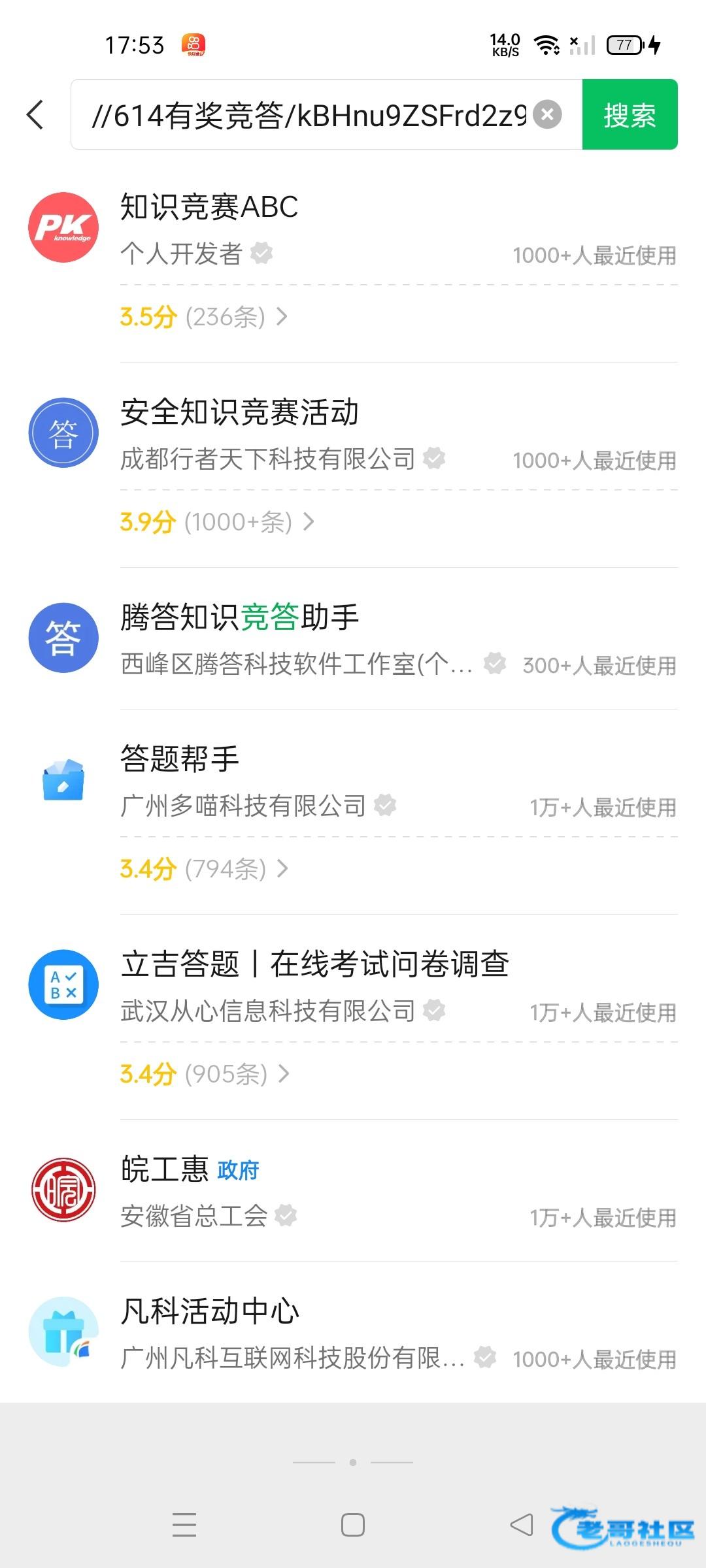Image resolution: width=706 pixels, height=1568 pixels.
Task: Open 腾答知识竞答助手 result
Action: [x=353, y=639]
